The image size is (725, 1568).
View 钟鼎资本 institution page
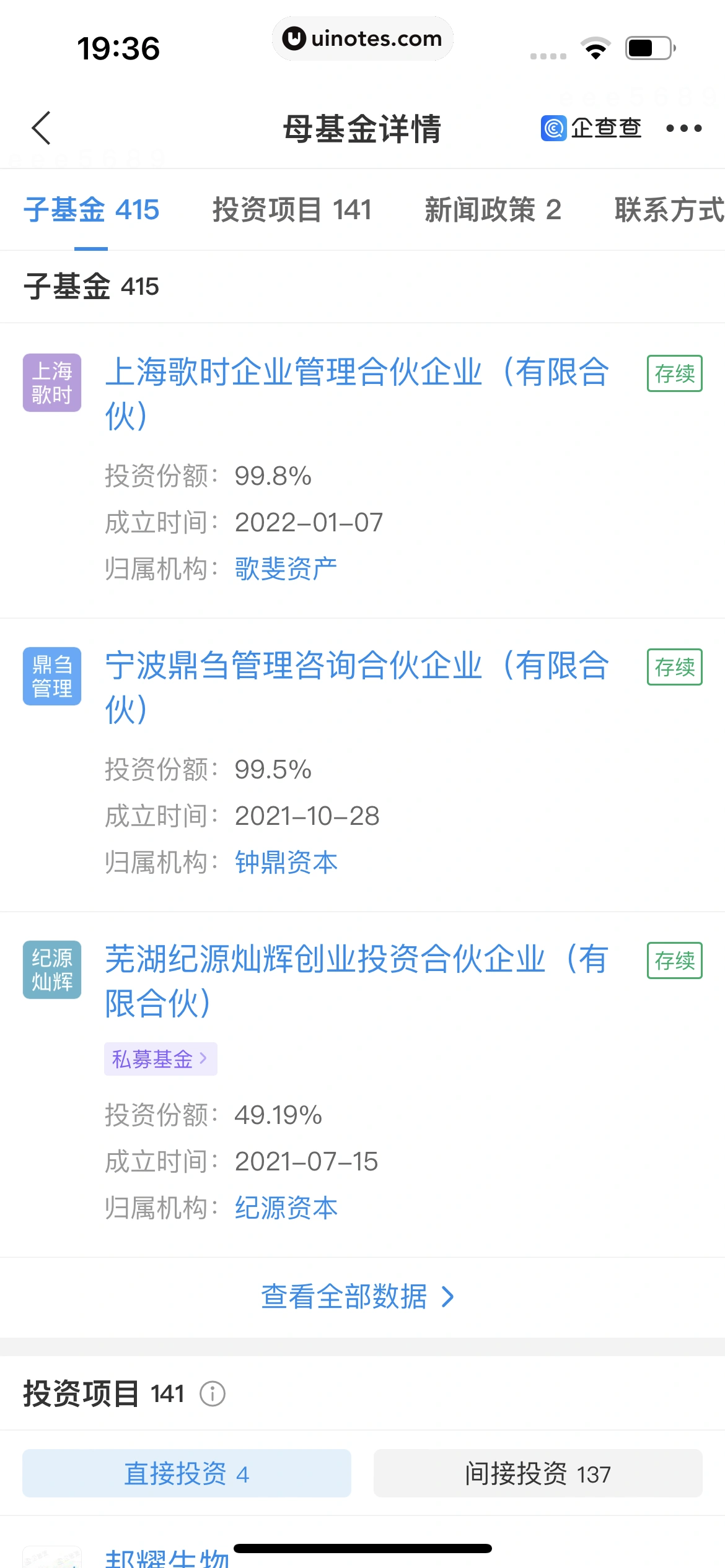coord(286,862)
